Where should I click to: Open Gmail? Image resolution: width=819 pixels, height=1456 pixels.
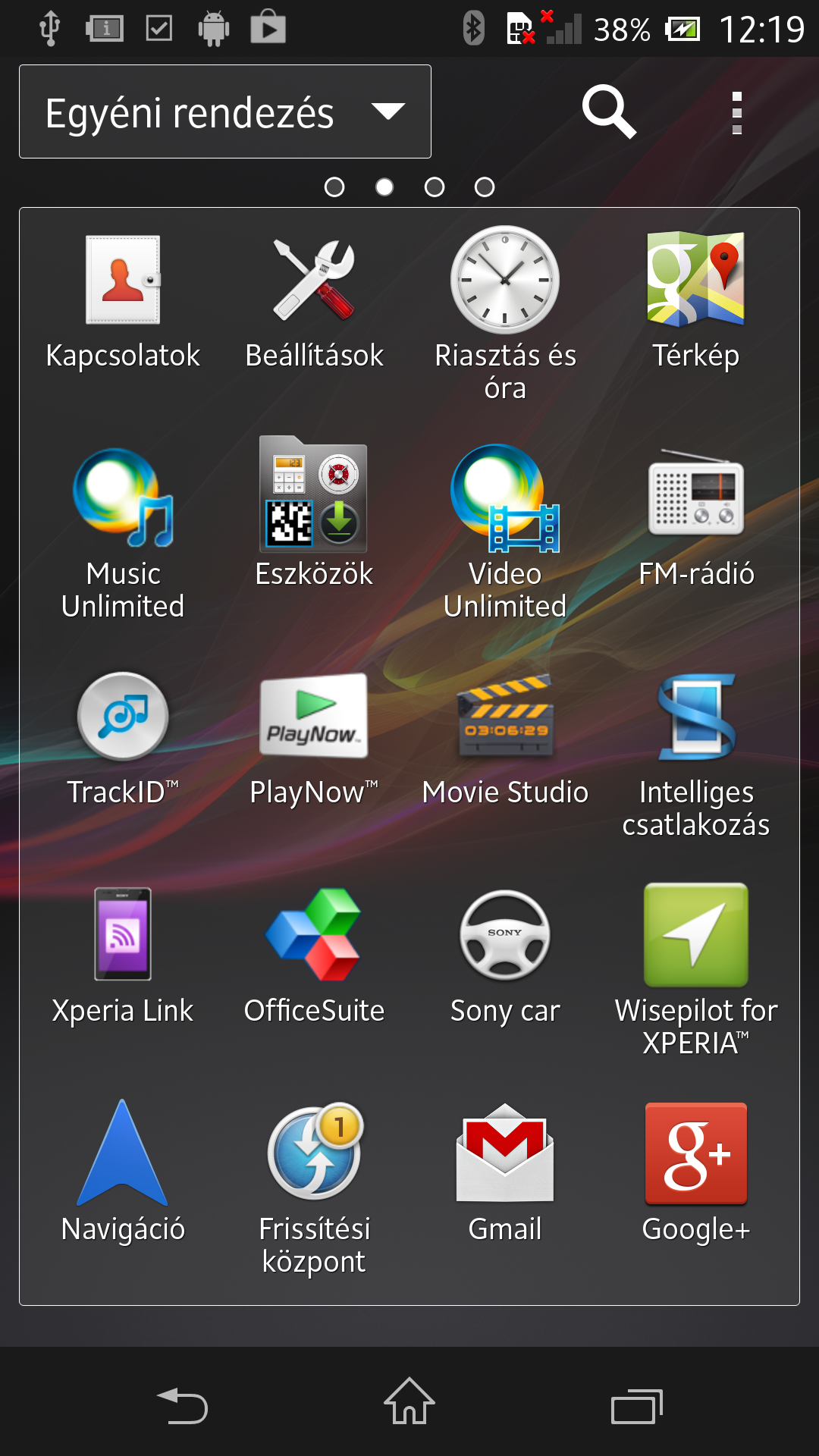tap(505, 1153)
